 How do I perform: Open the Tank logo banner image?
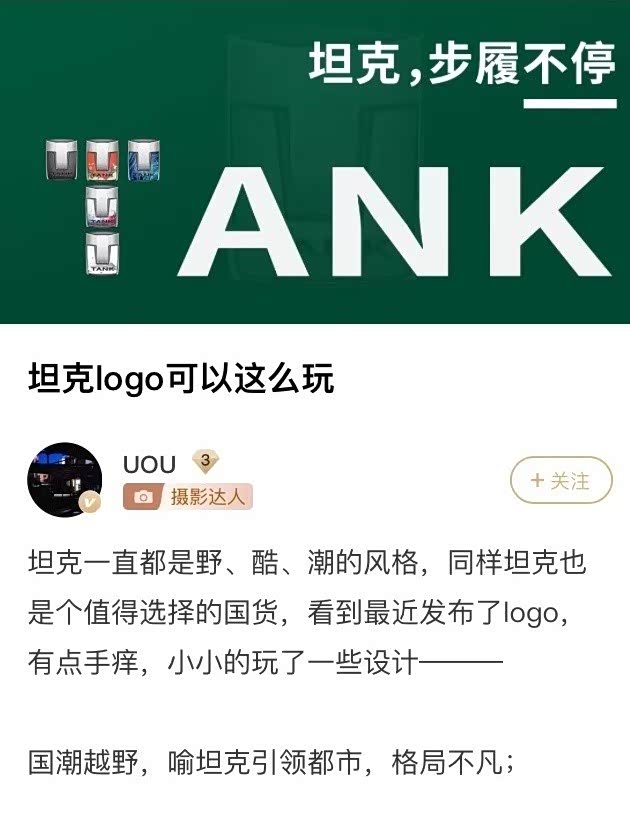(315, 162)
